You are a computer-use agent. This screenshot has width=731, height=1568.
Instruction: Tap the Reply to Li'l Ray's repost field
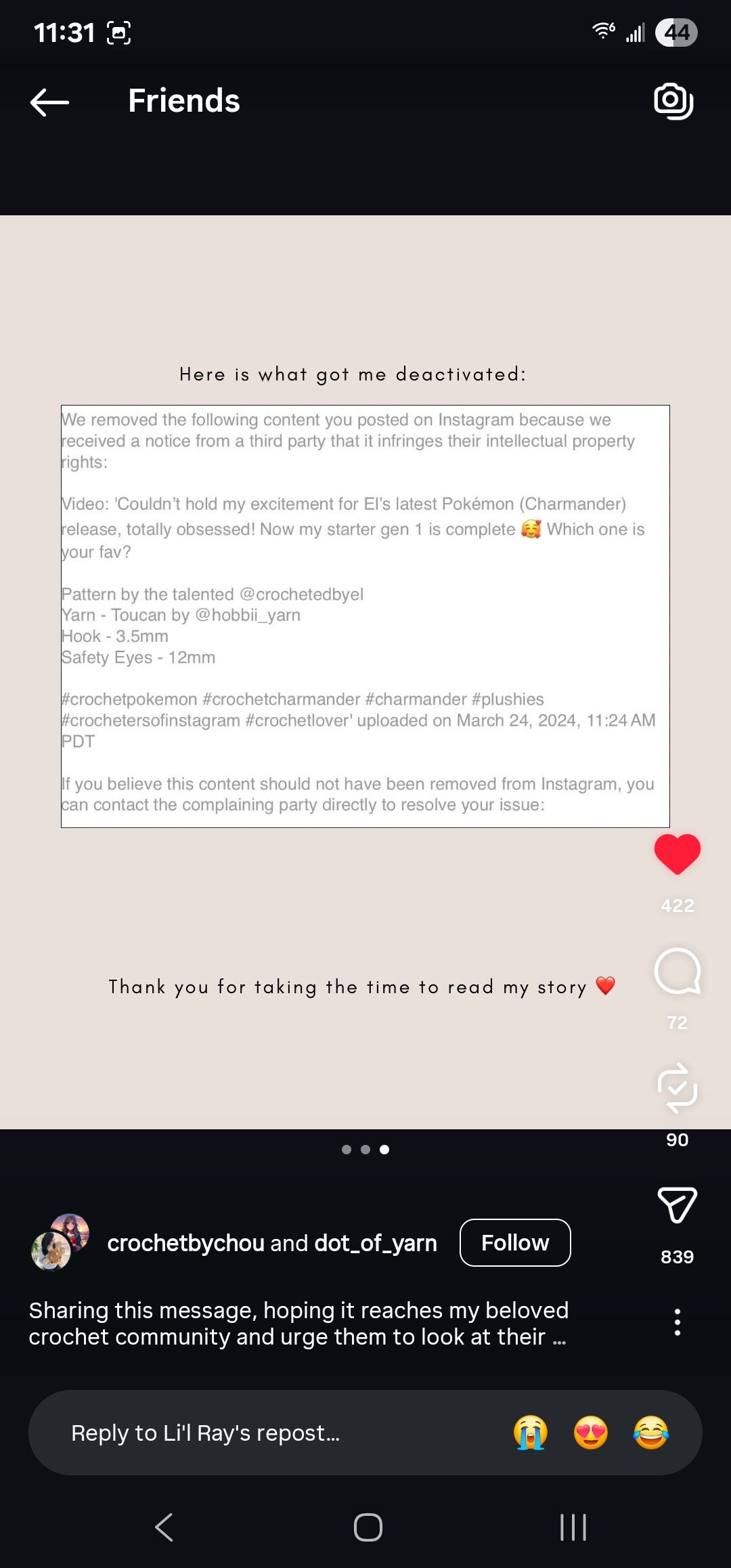click(x=271, y=1433)
